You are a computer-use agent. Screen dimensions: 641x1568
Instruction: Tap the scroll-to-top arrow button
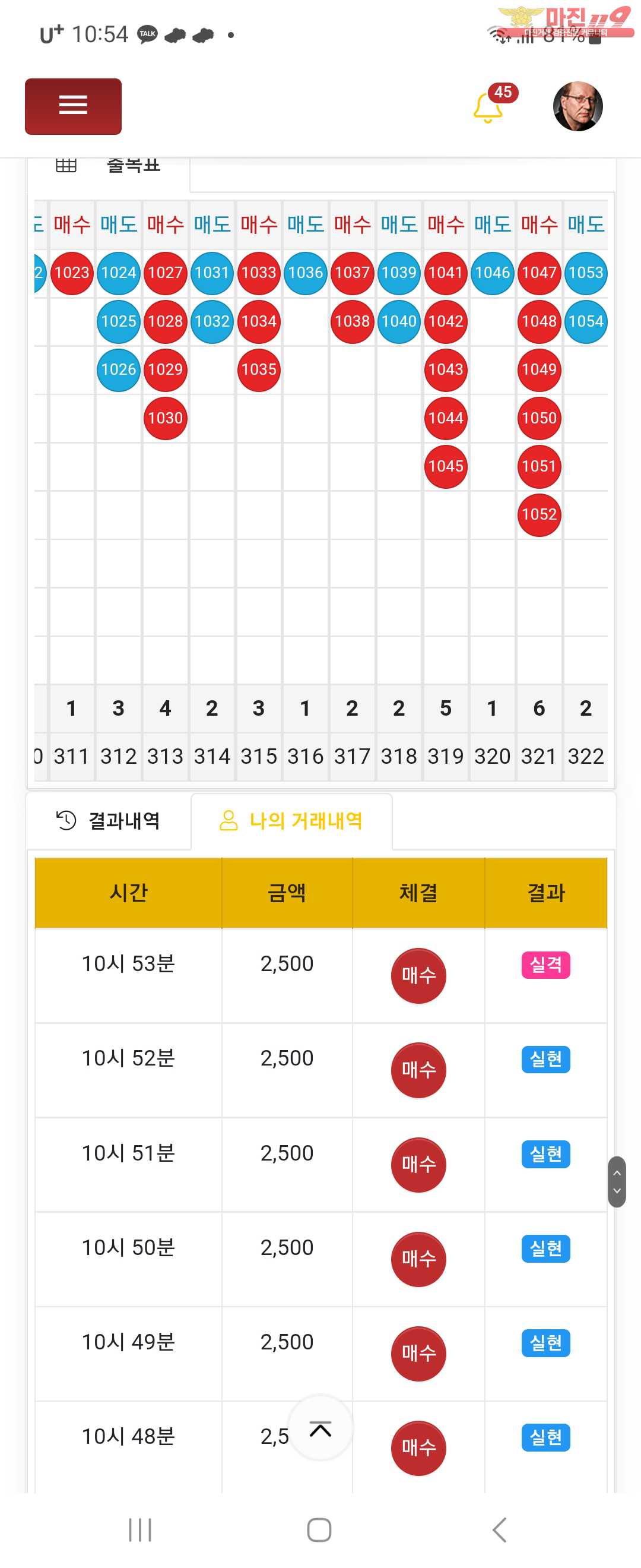coord(320,1428)
